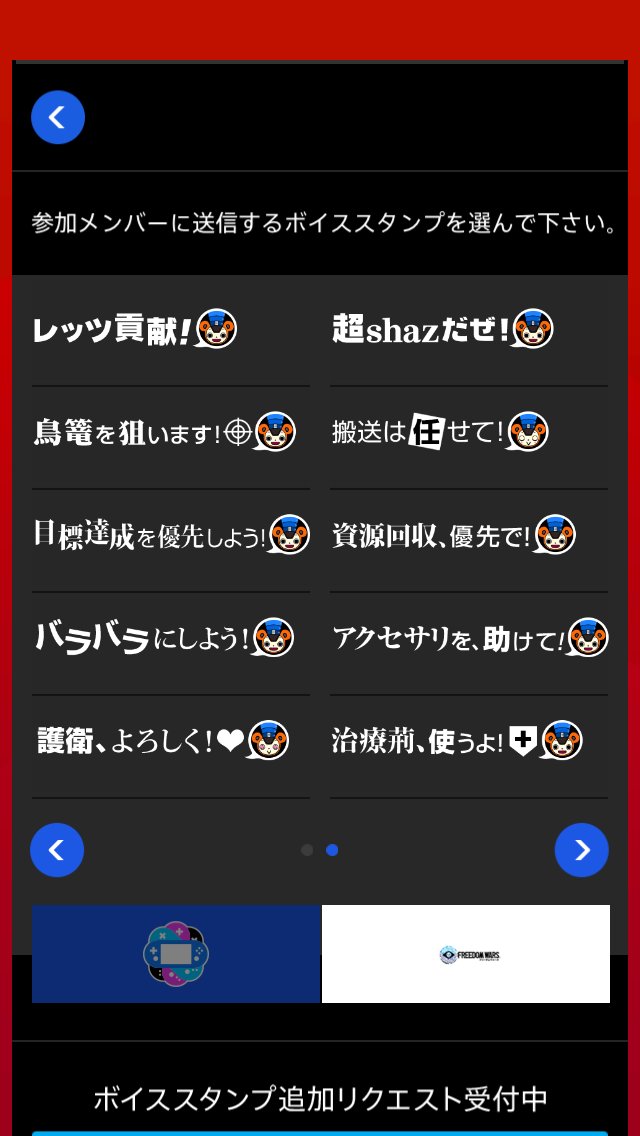Select the バラバラにしよう! voice stamp
This screenshot has width=640, height=1136.
click(x=164, y=637)
